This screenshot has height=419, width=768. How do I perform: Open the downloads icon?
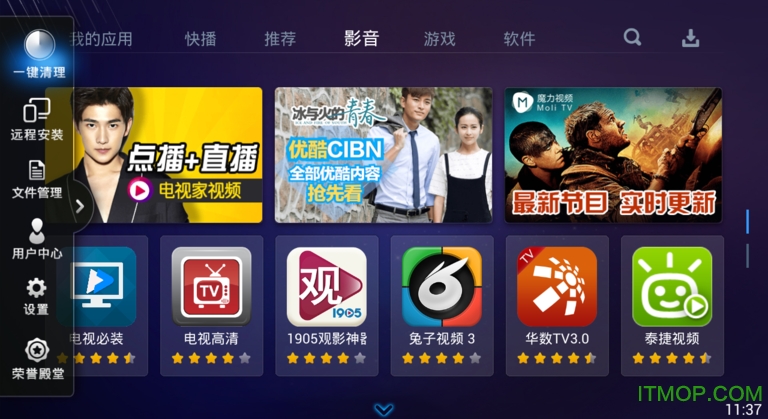point(690,38)
